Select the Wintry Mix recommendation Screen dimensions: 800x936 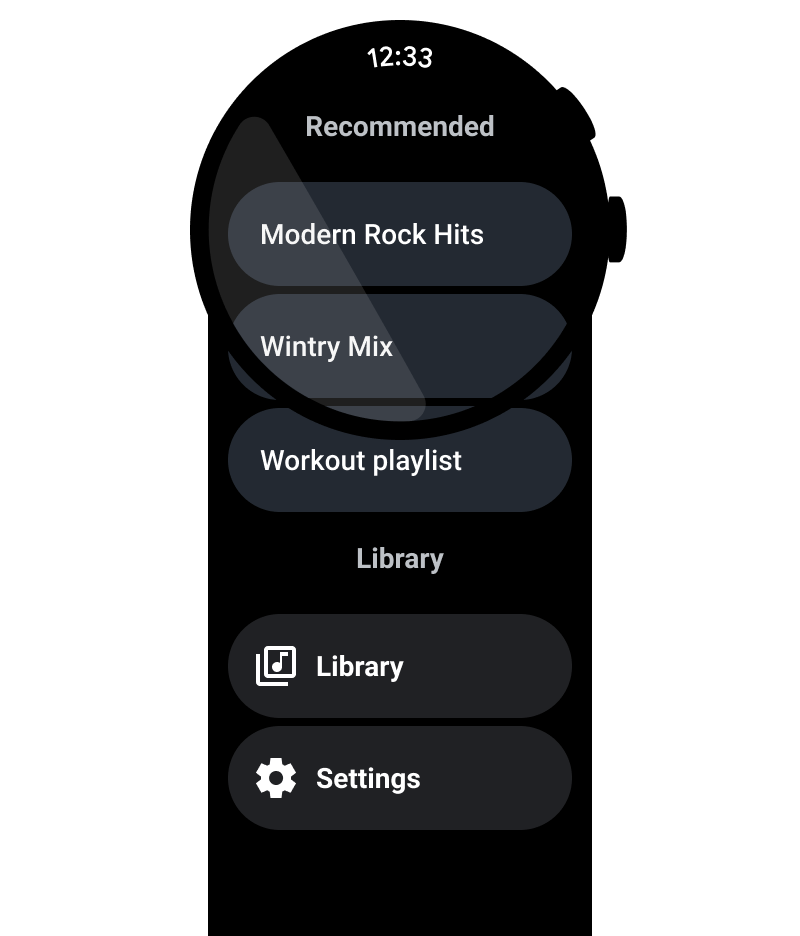coord(400,346)
